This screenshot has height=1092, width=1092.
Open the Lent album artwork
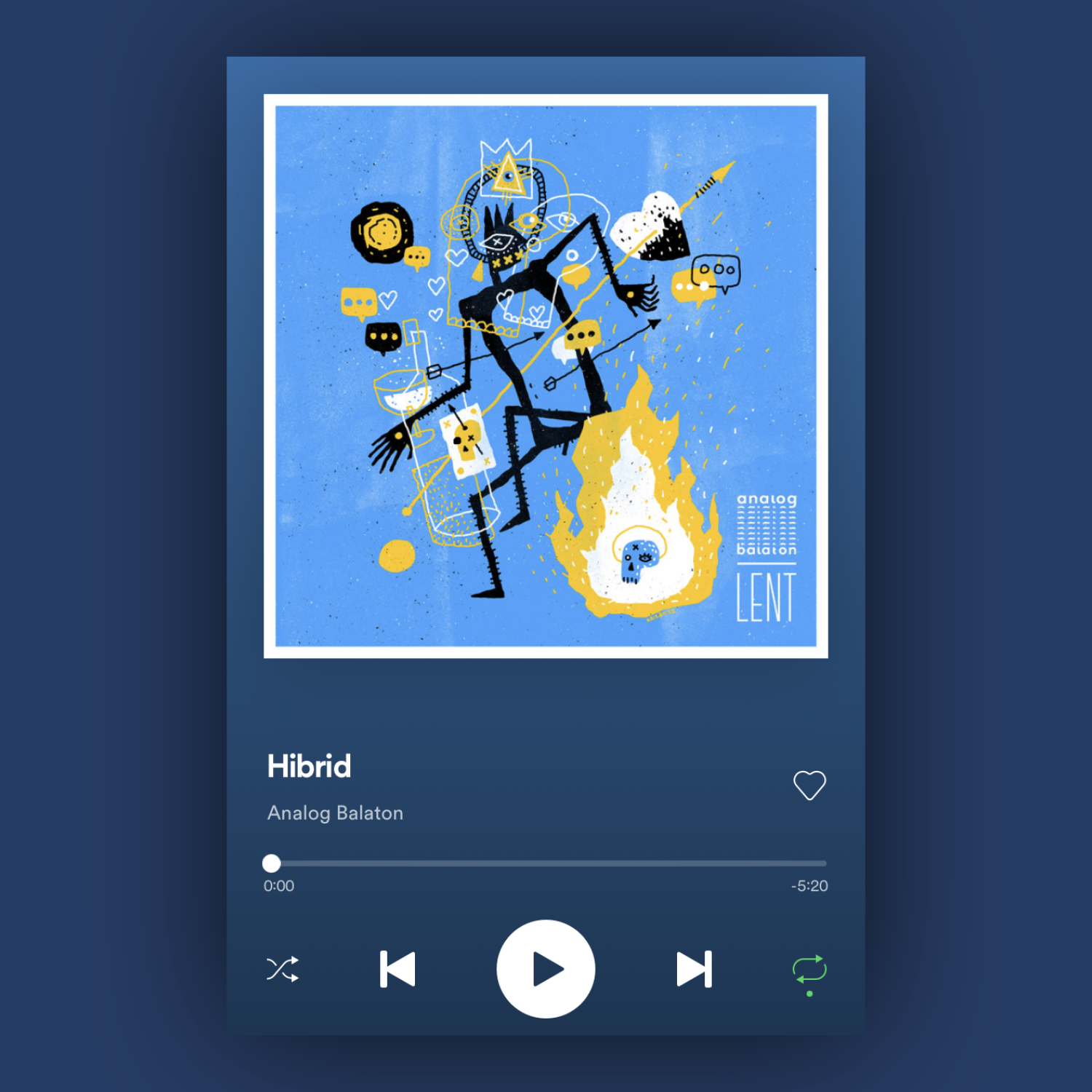(x=545, y=376)
